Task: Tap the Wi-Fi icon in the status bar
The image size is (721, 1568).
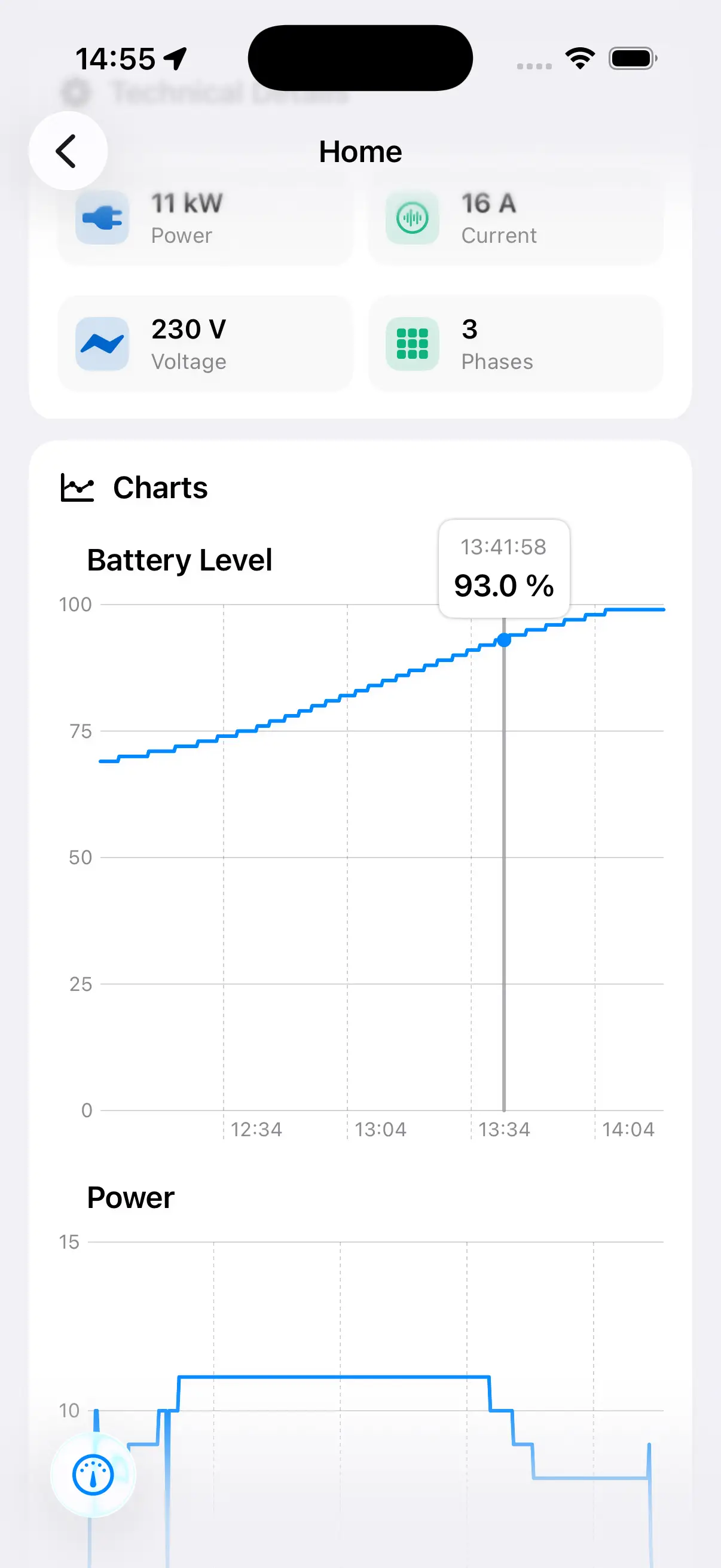Action: click(579, 58)
